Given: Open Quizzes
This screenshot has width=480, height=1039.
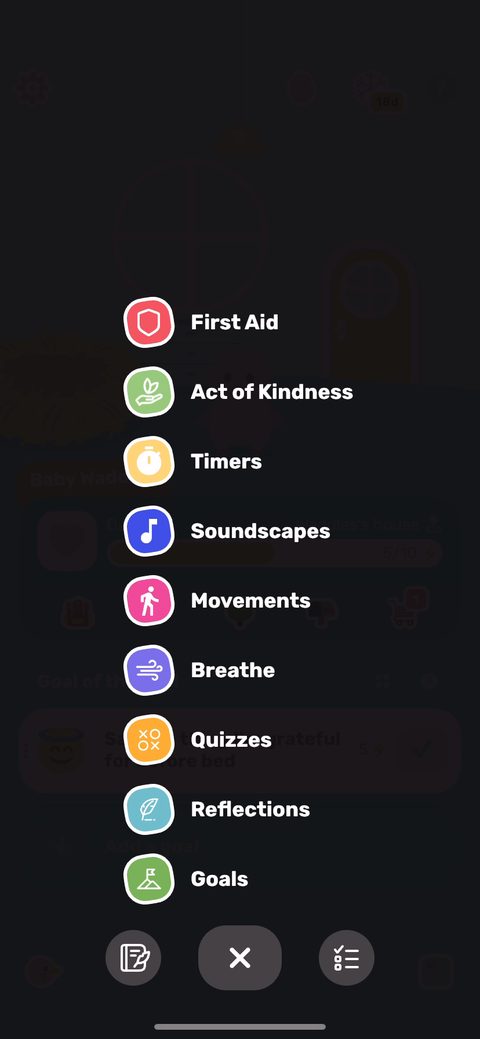Looking at the screenshot, I should tap(198, 739).
